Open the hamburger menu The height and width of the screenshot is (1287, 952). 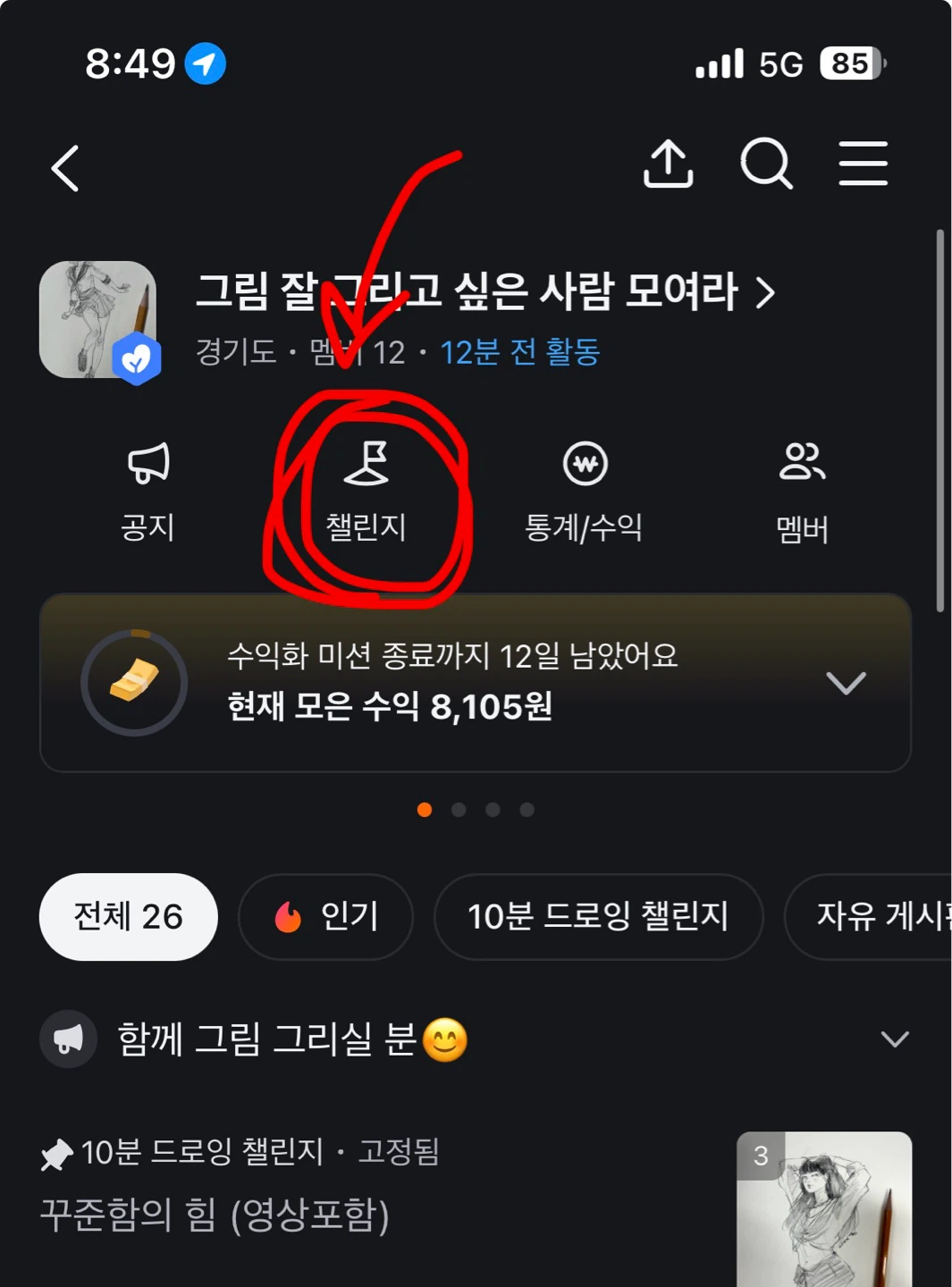pyautogui.click(x=863, y=164)
